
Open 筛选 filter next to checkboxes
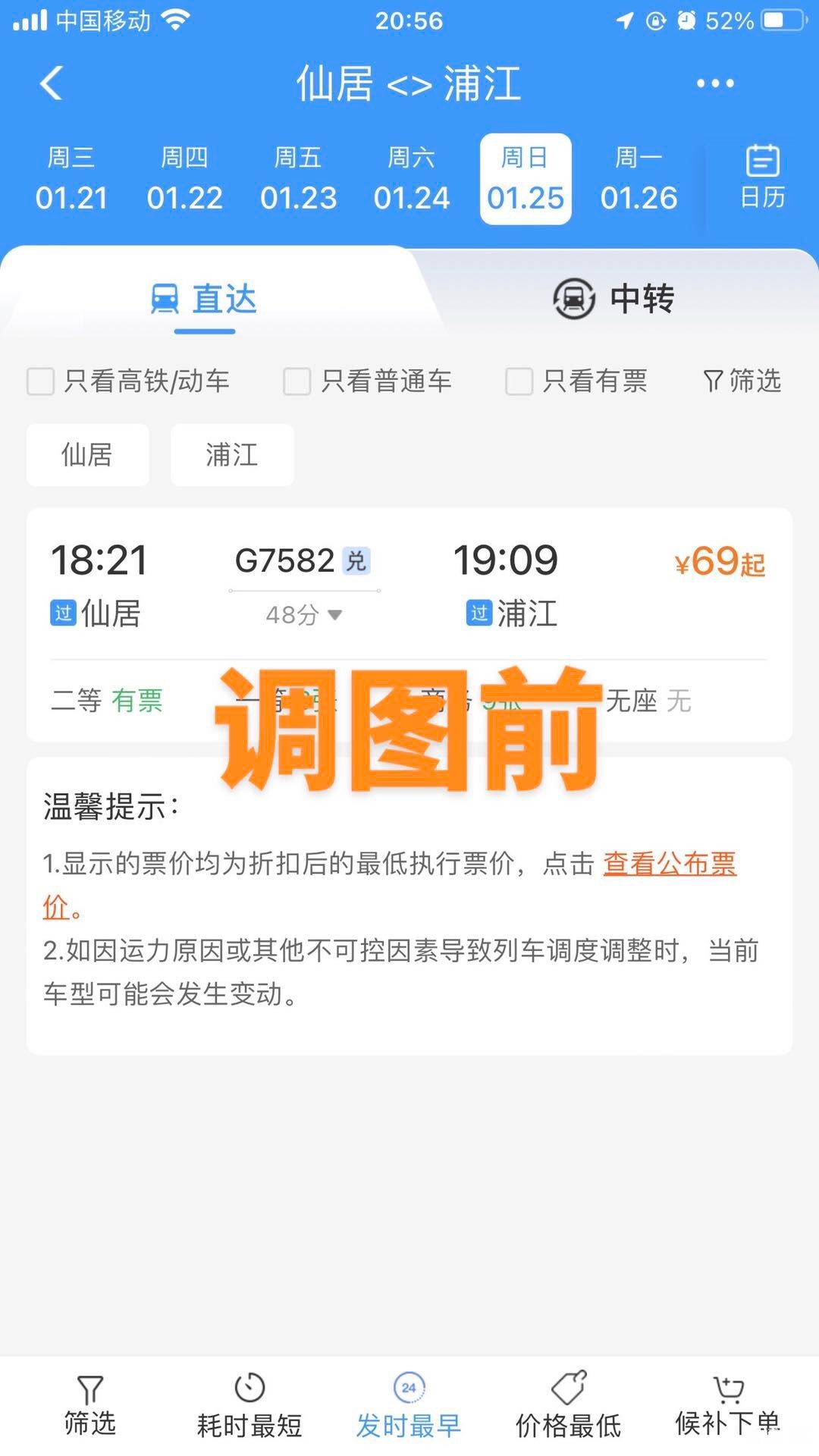(742, 381)
